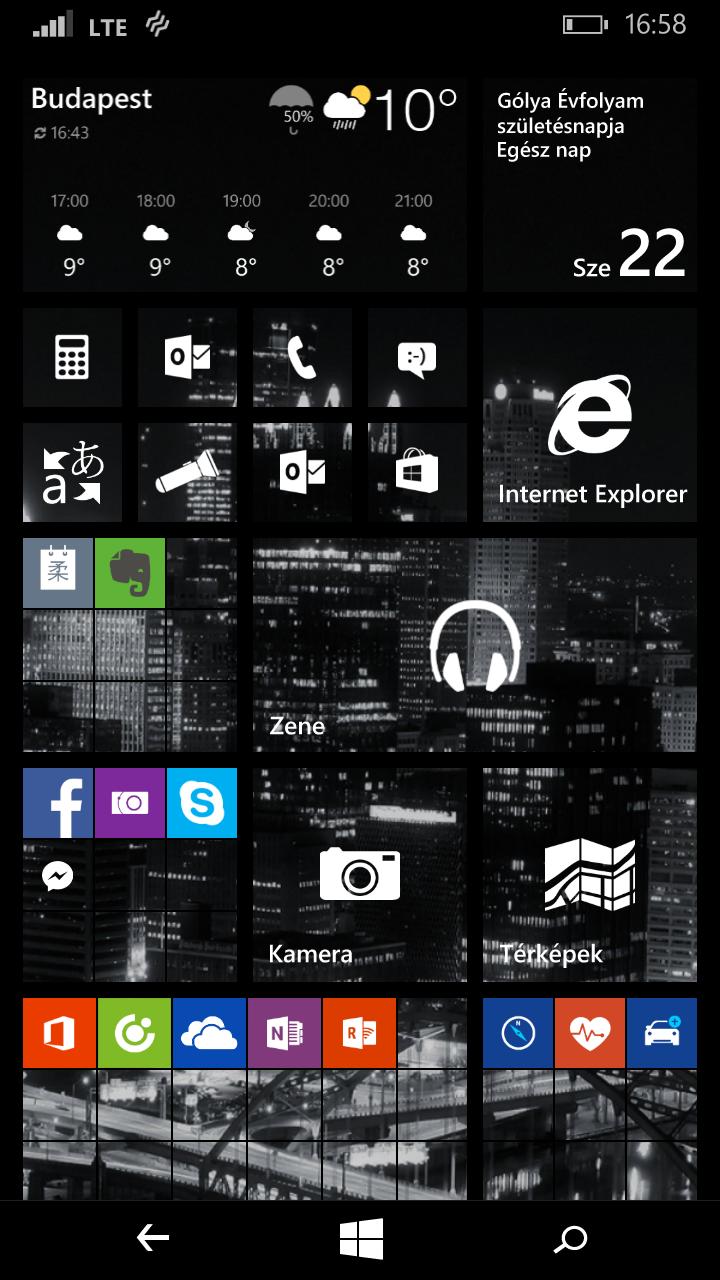
Task: Open Facebook Messenger
Action: [58, 876]
